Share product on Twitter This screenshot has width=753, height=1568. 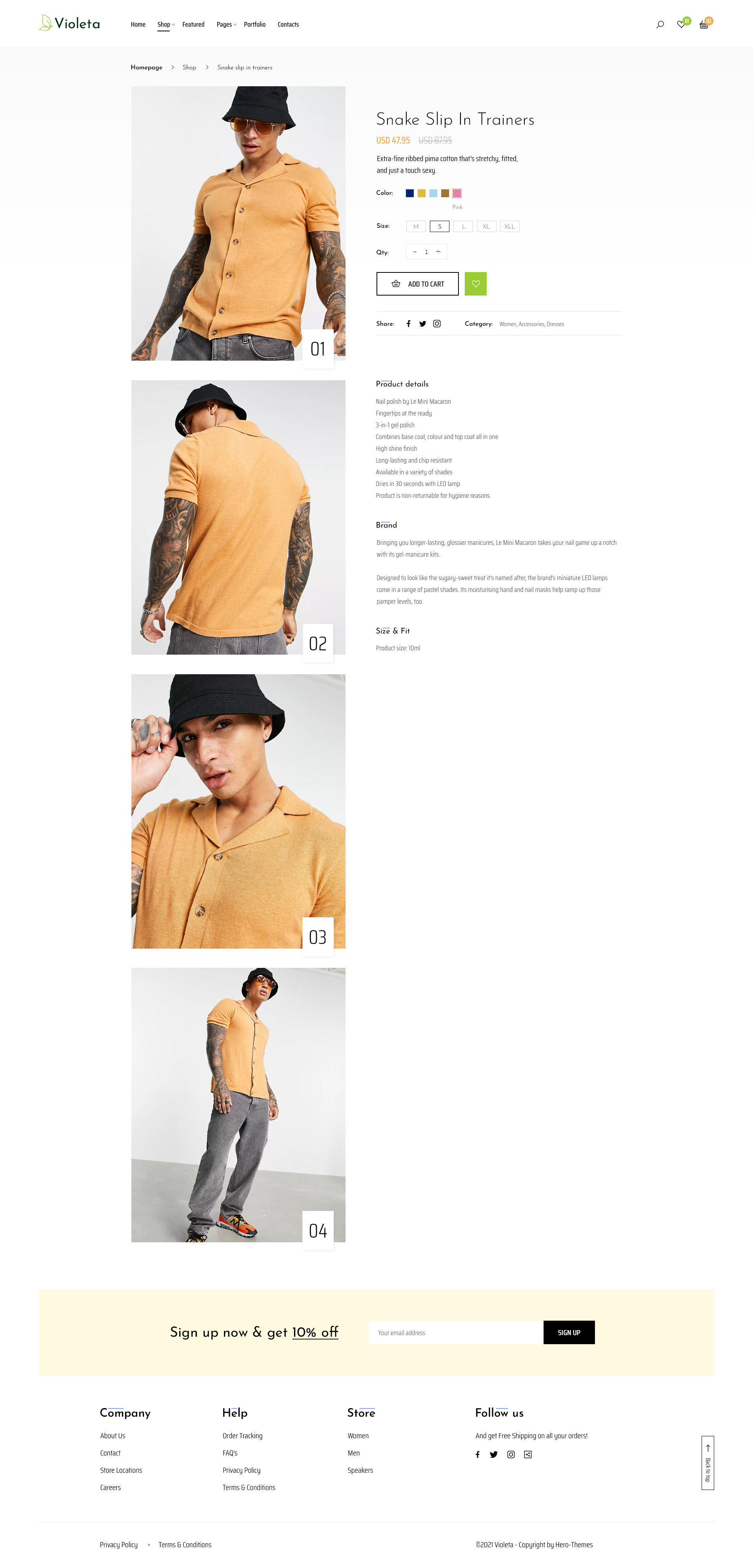click(x=422, y=324)
